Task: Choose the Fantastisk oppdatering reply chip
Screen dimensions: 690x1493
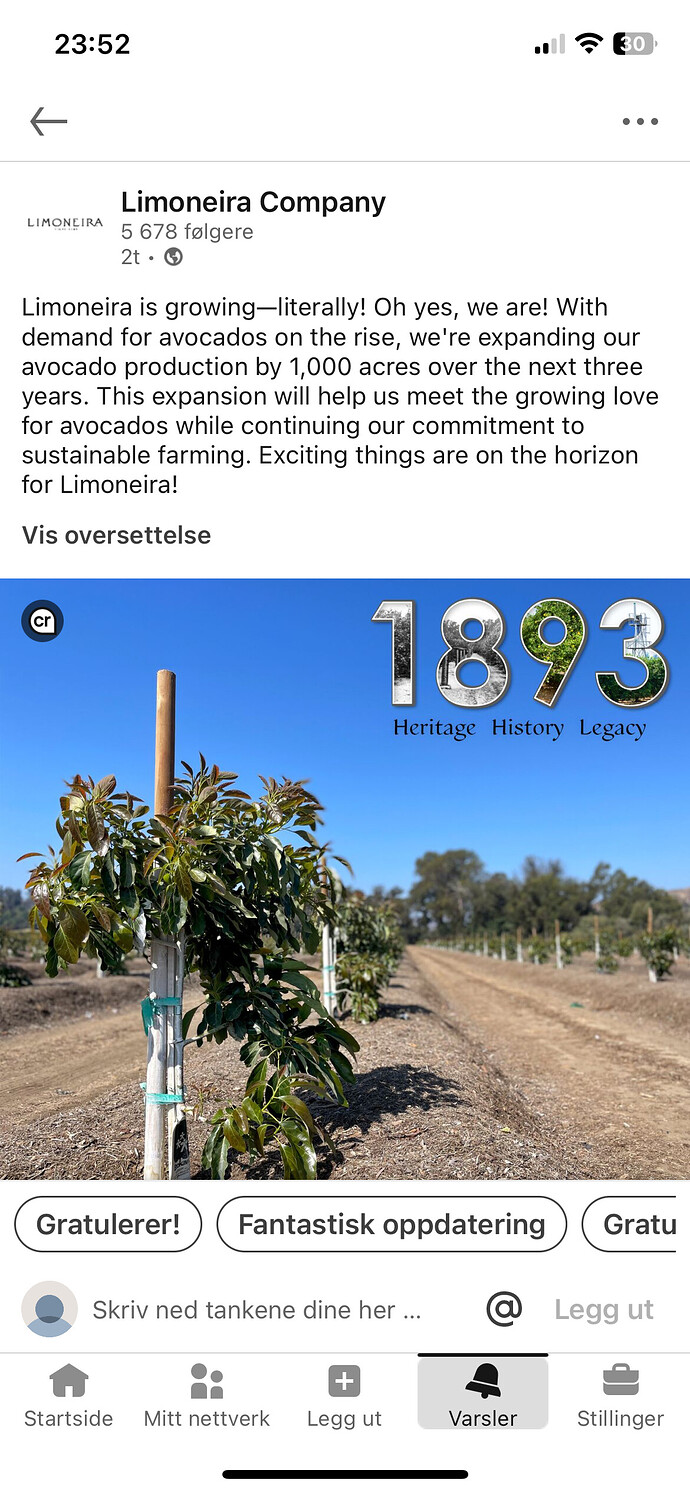Action: [391, 1224]
